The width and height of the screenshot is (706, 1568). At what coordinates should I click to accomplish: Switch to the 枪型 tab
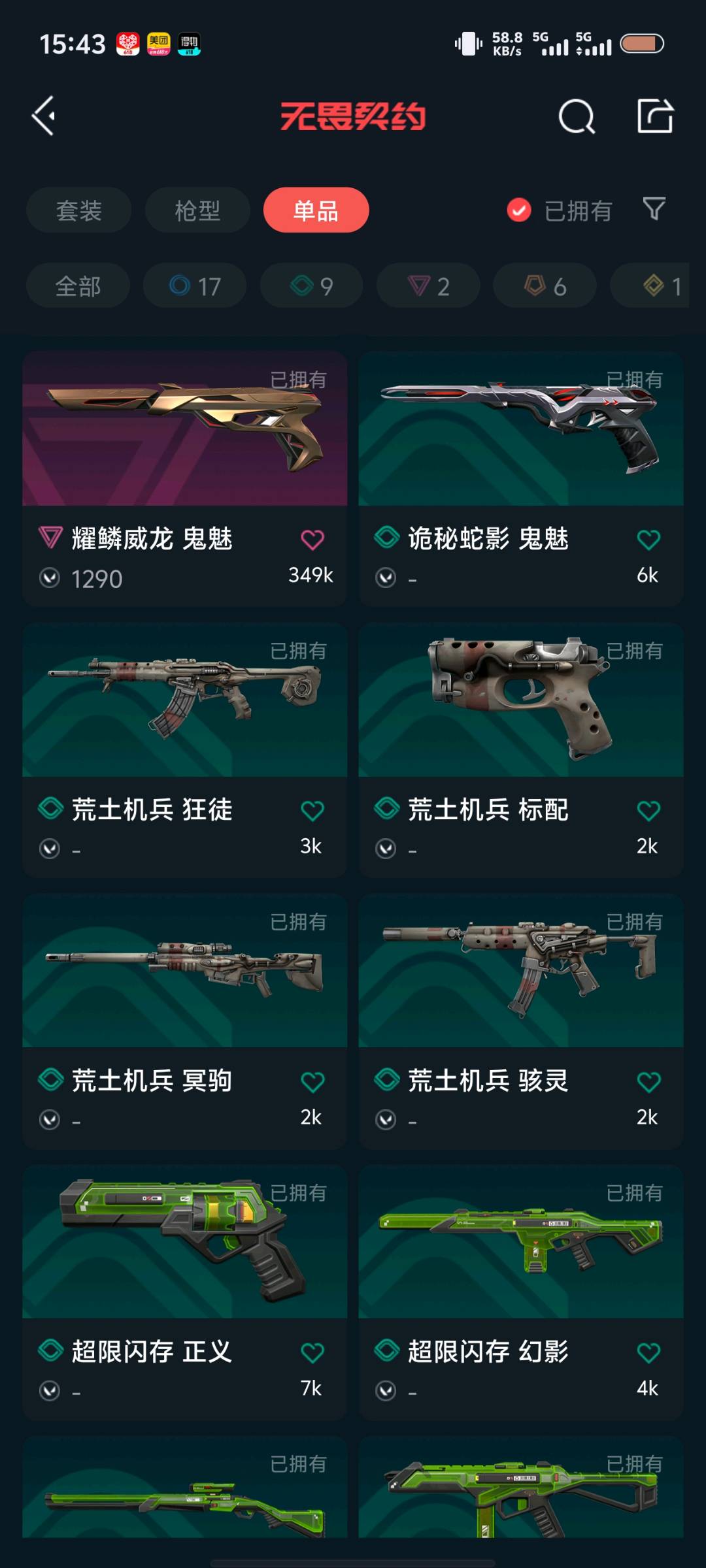[x=197, y=210]
